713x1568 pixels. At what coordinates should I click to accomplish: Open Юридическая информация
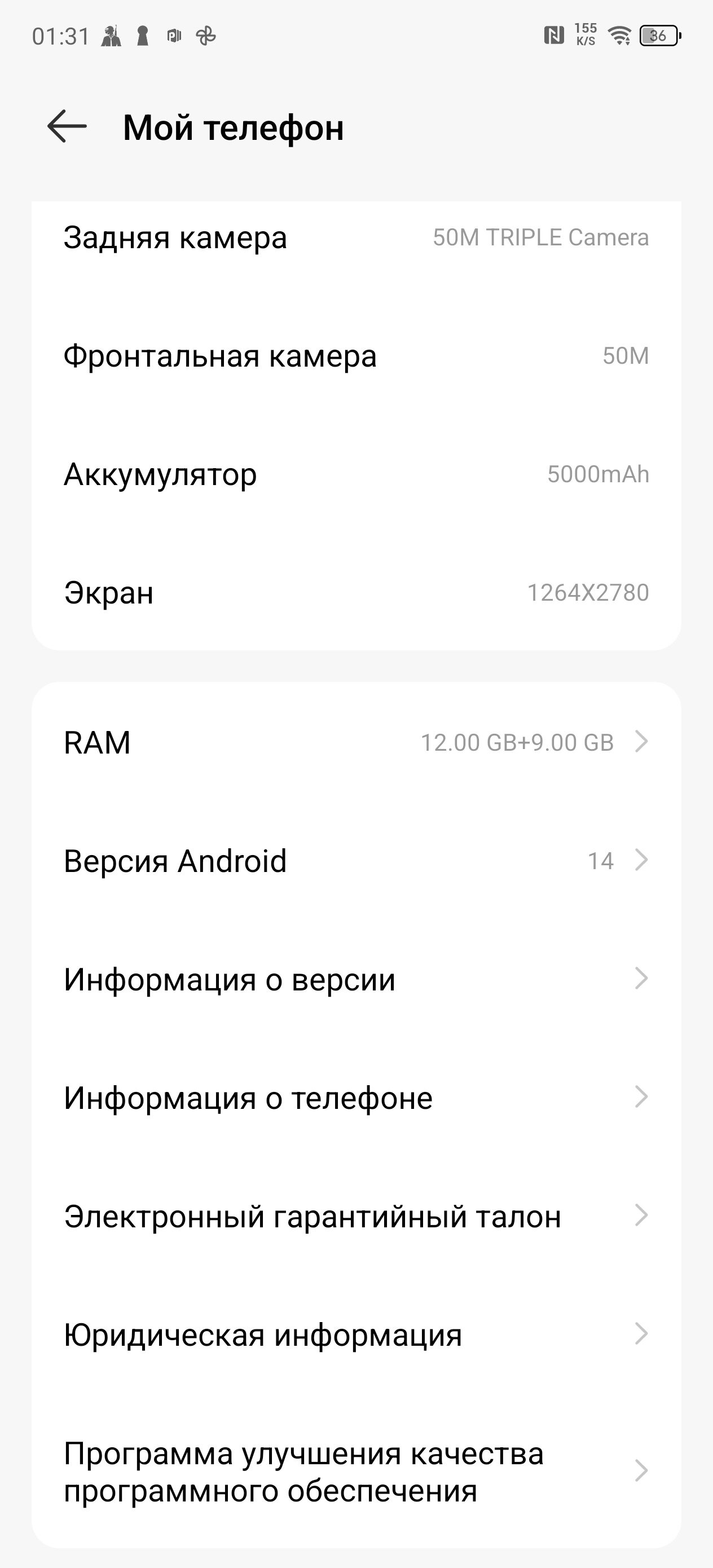[356, 1334]
